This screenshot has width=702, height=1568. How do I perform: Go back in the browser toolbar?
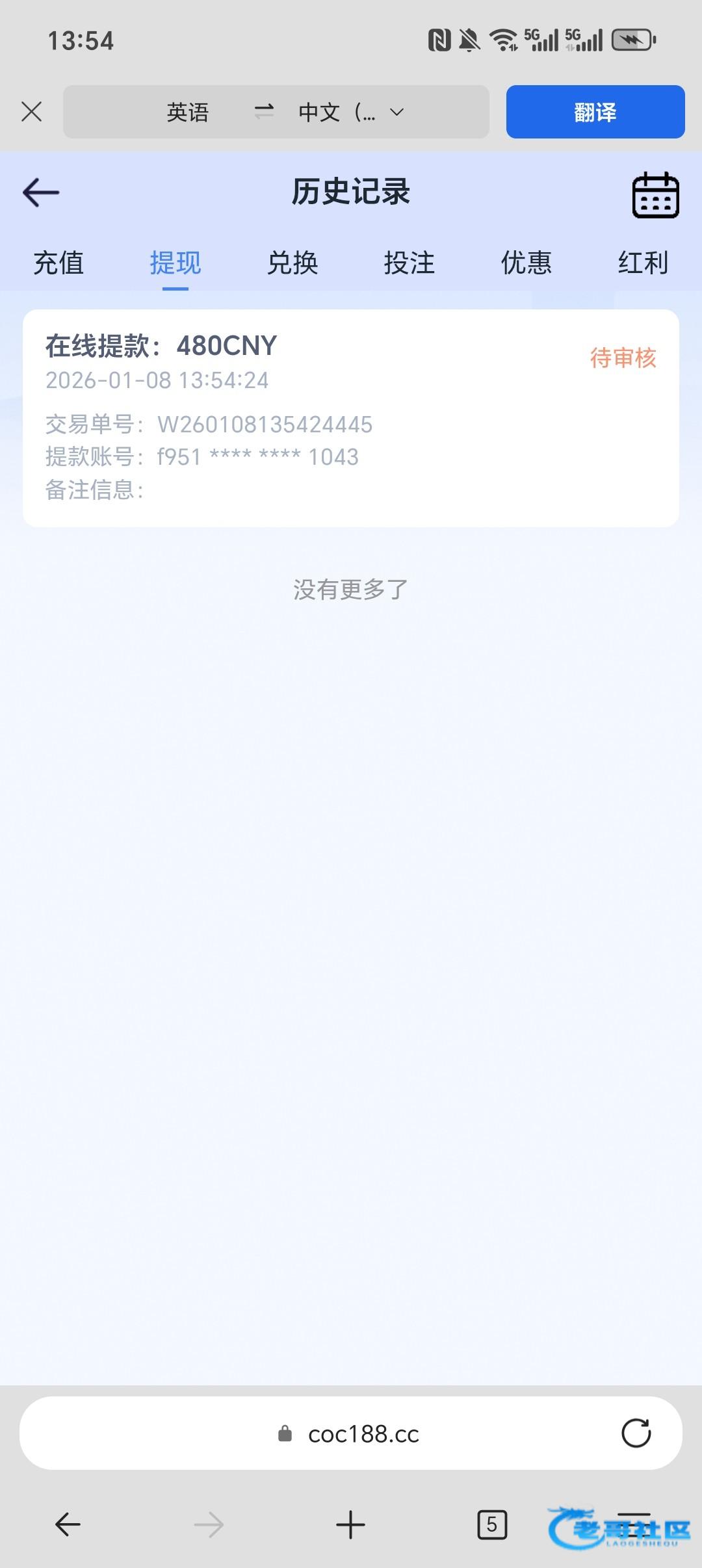[x=68, y=1524]
